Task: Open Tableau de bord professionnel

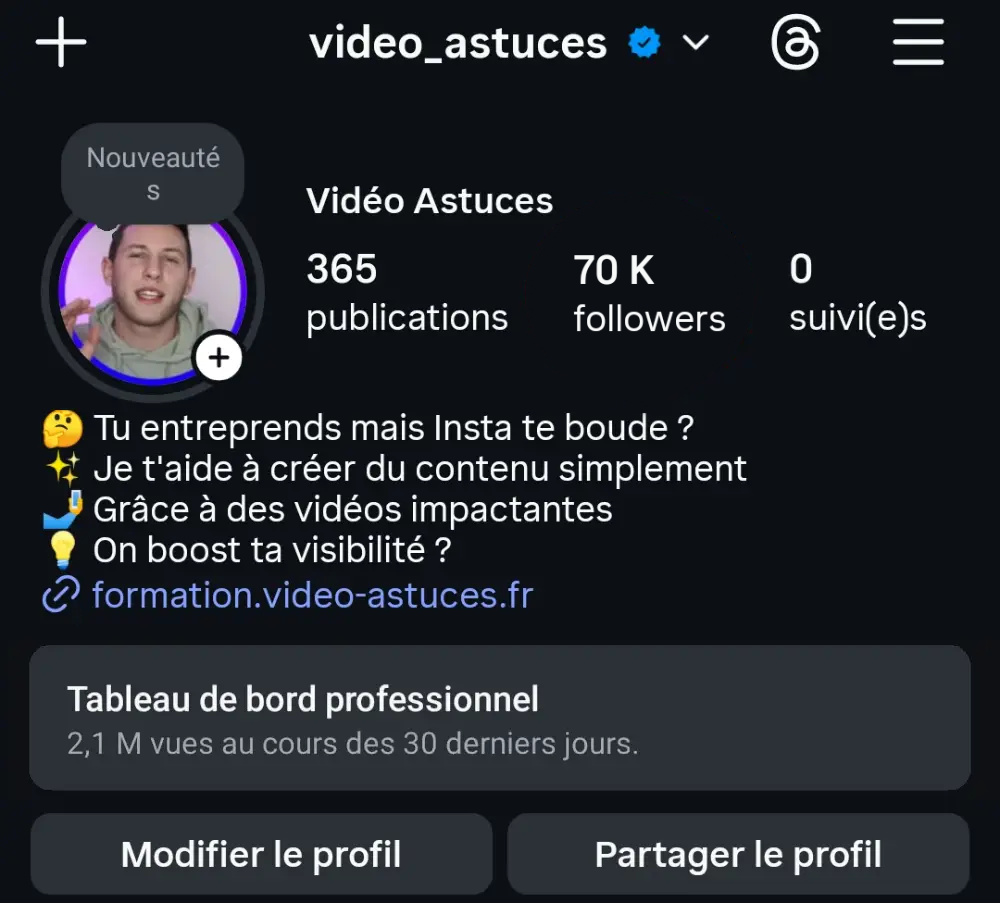Action: (500, 718)
